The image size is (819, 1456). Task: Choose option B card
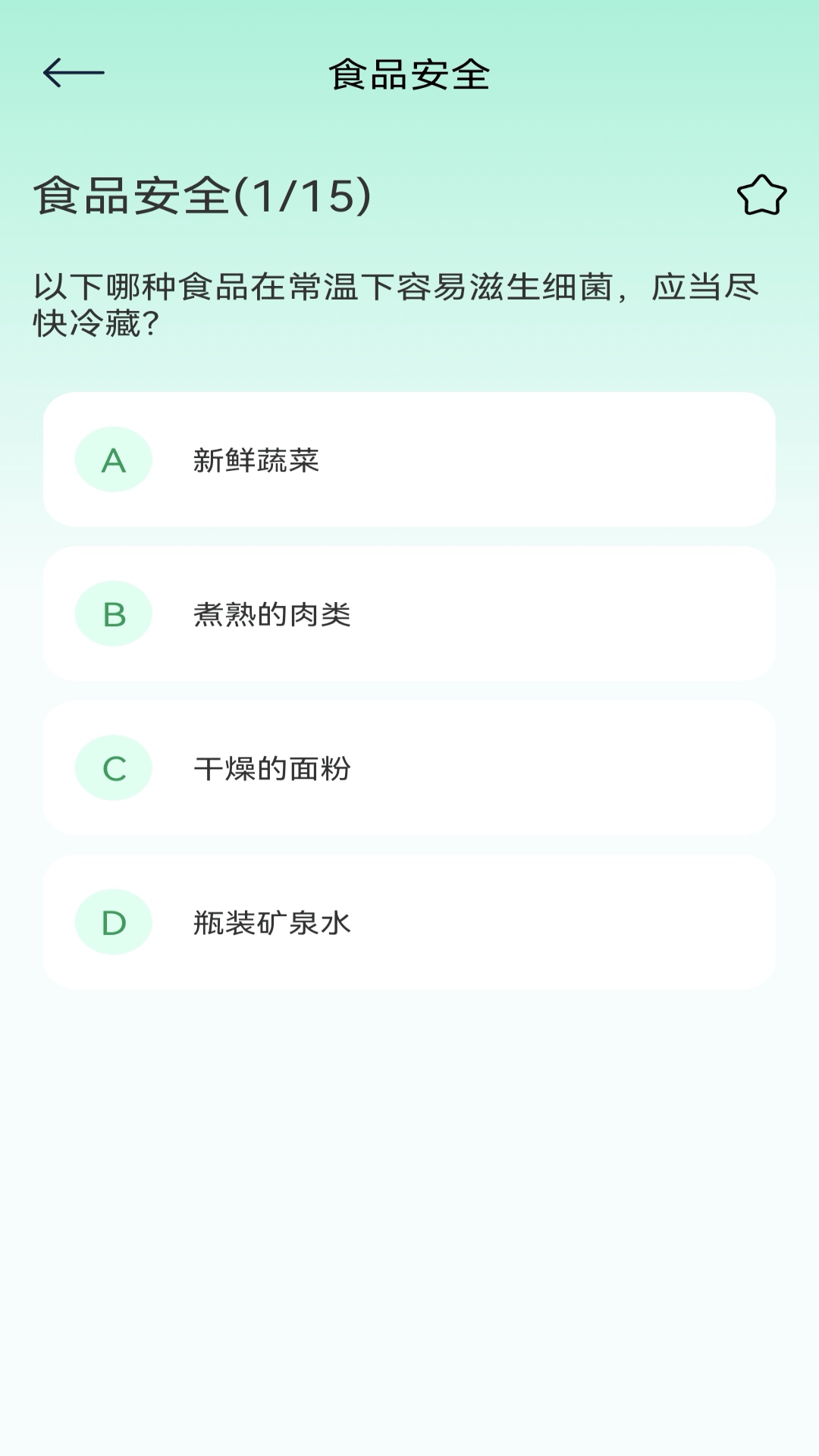[x=409, y=614]
